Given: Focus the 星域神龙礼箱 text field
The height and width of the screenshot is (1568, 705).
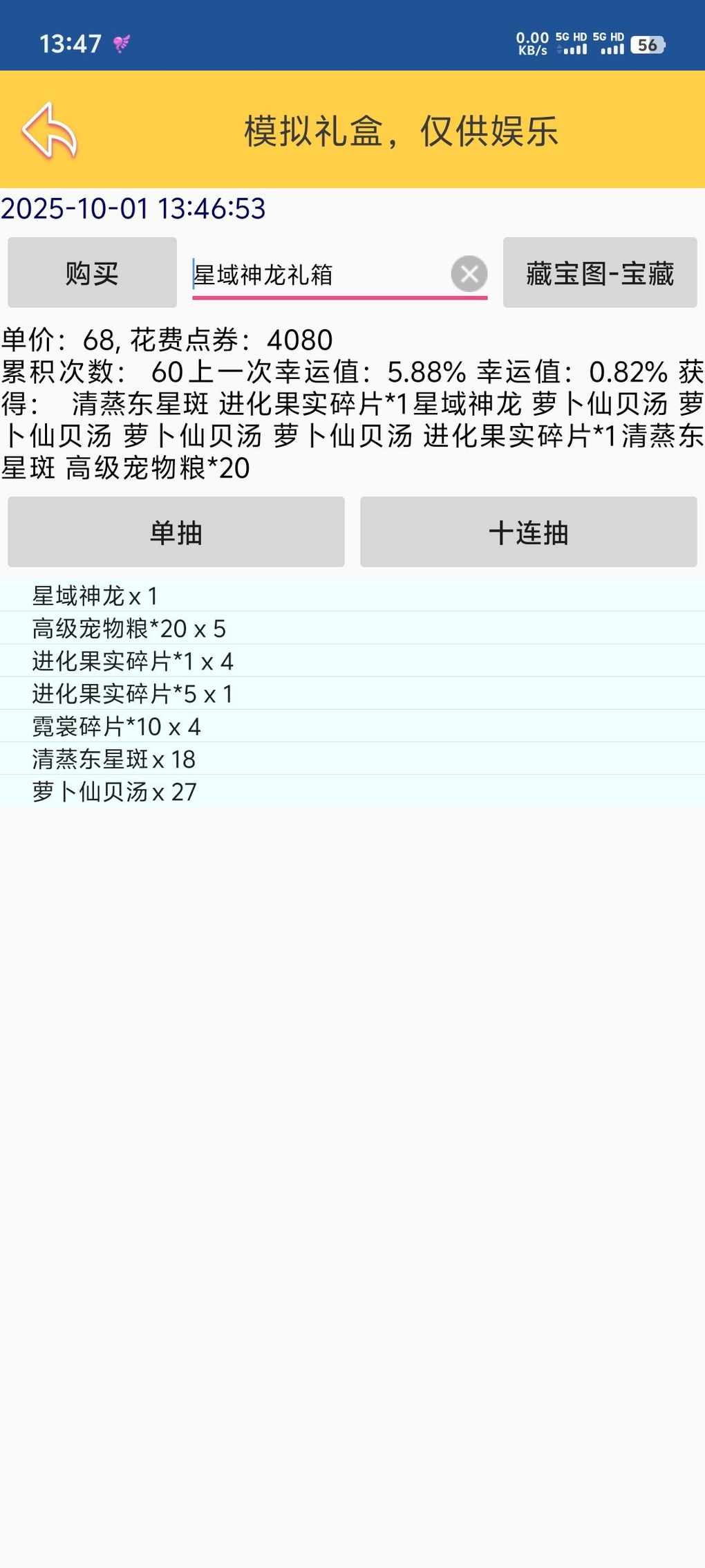Looking at the screenshot, I should [318, 275].
